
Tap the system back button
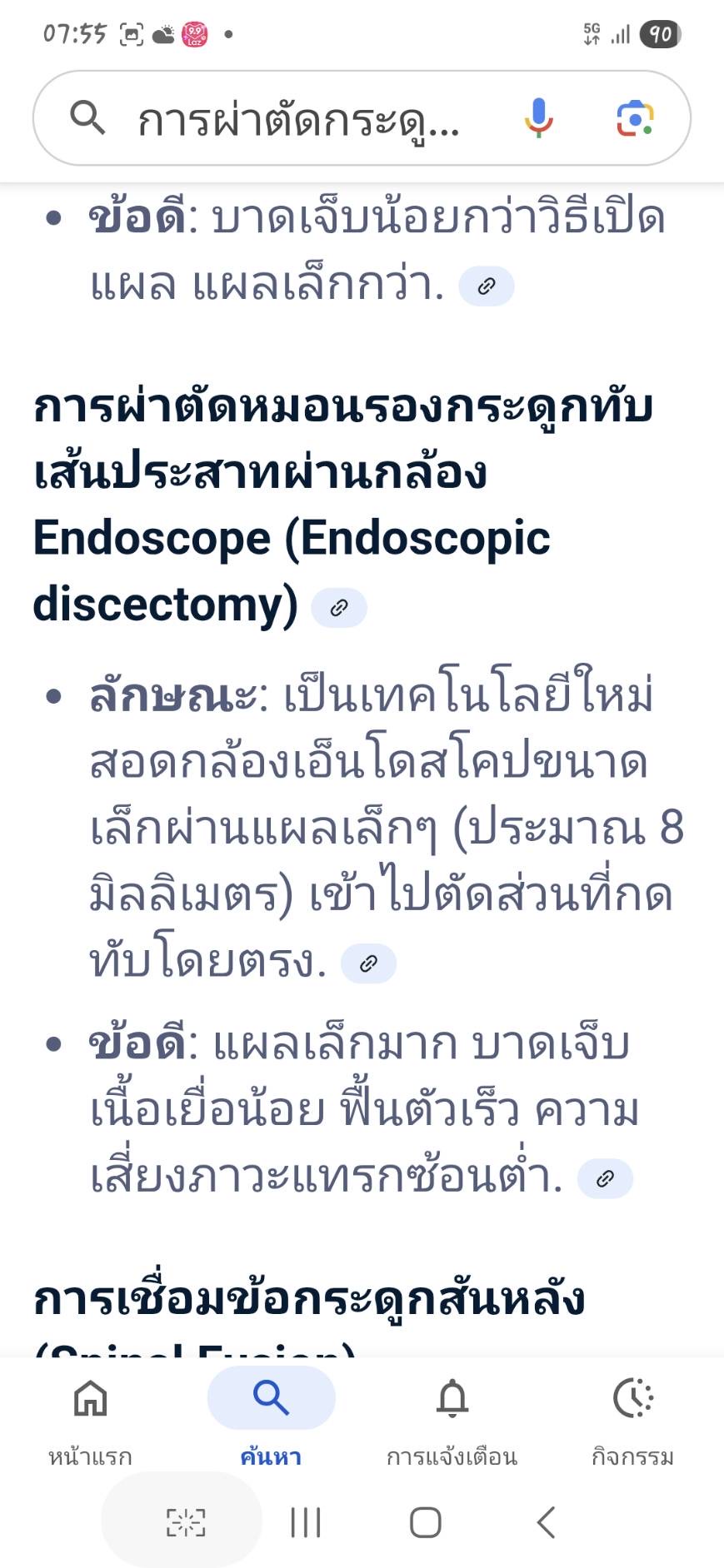546,1522
